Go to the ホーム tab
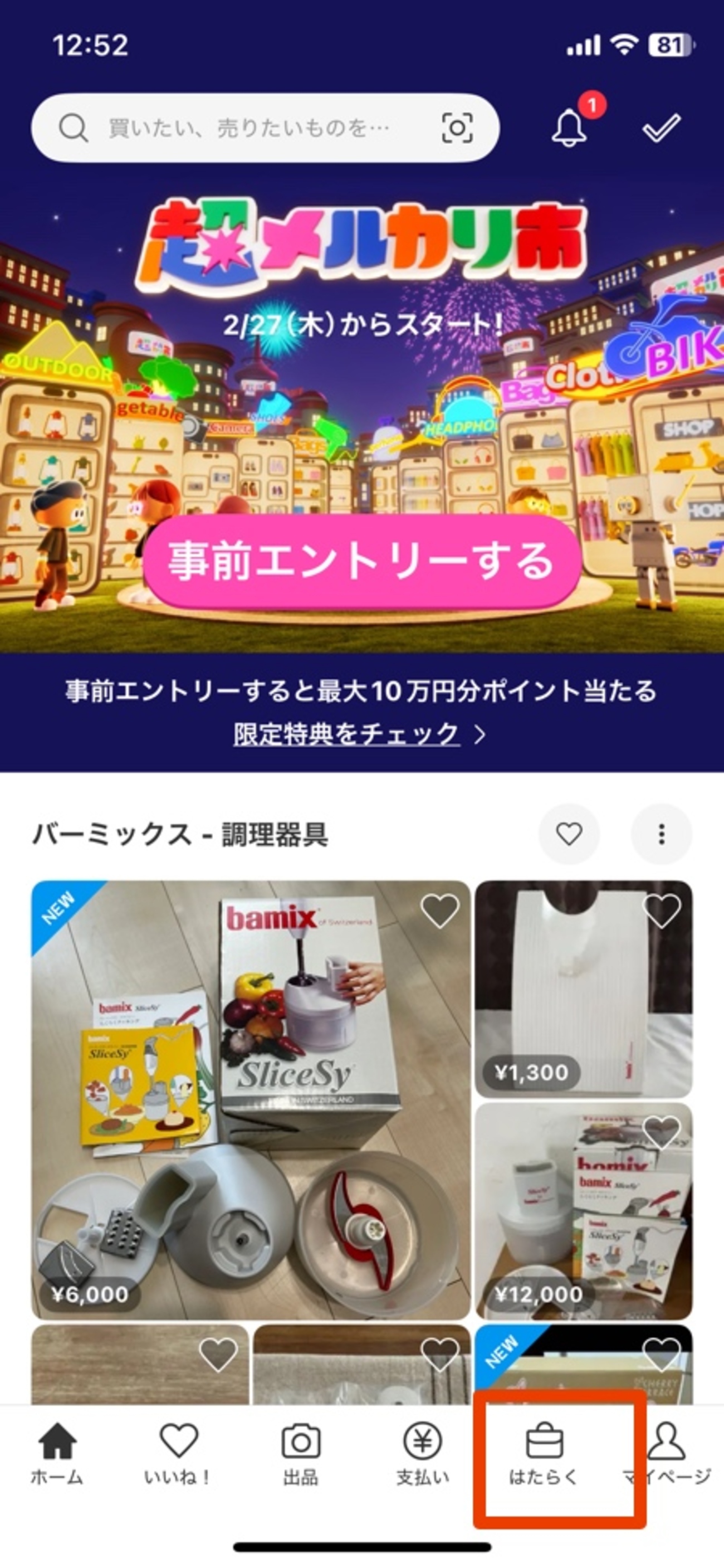Image resolution: width=724 pixels, height=1568 pixels. pyautogui.click(x=57, y=1455)
